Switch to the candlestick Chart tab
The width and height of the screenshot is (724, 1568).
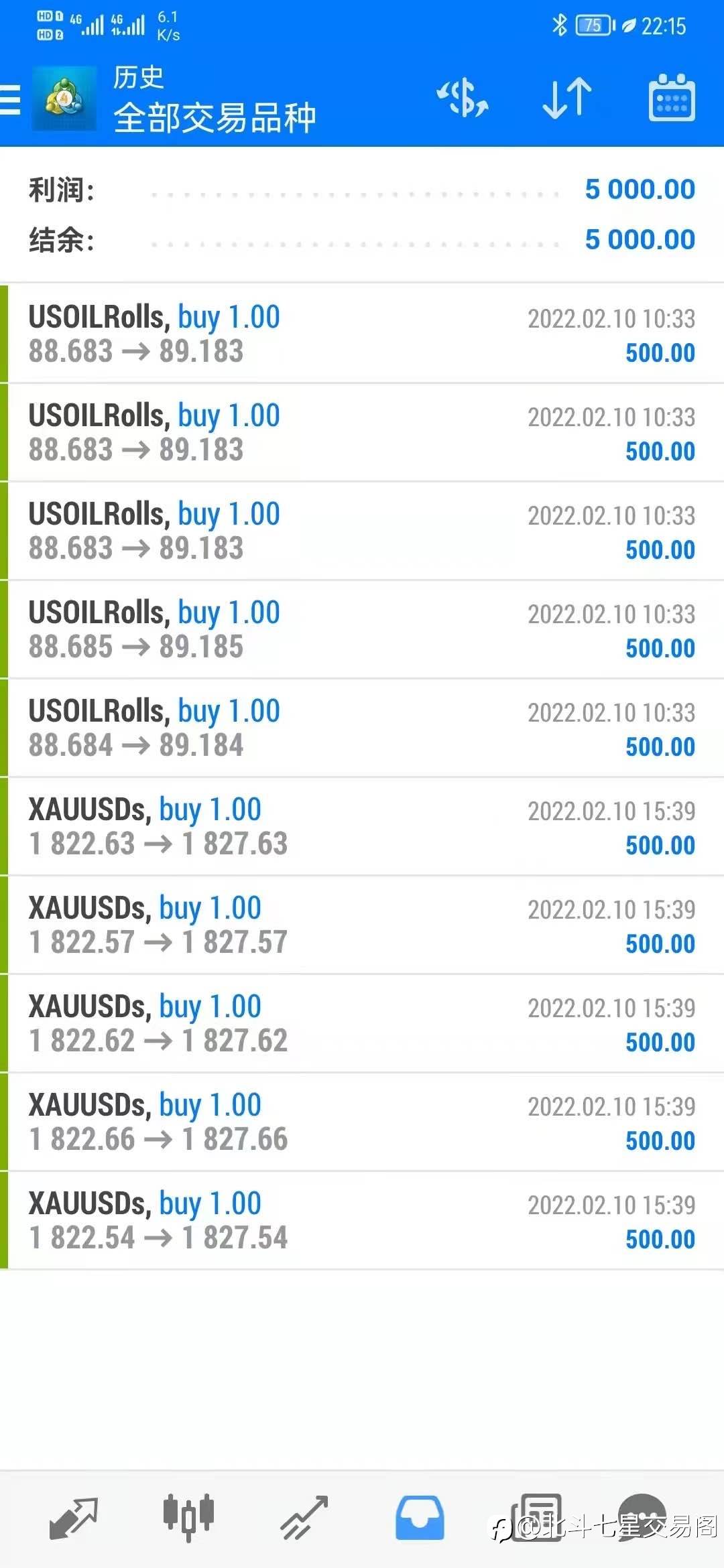188,1516
